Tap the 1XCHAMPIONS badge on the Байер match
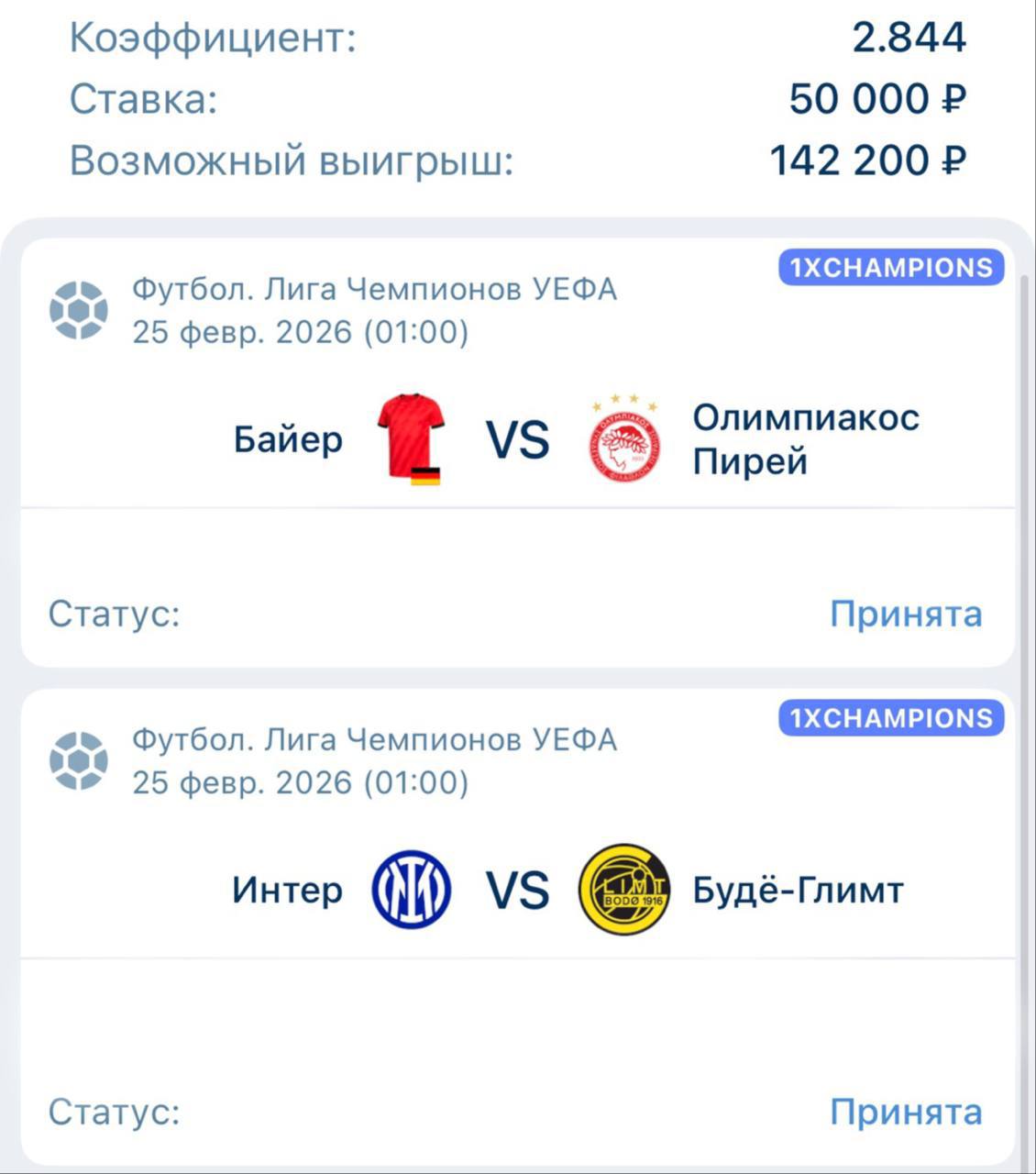1036x1174 pixels. 891,268
